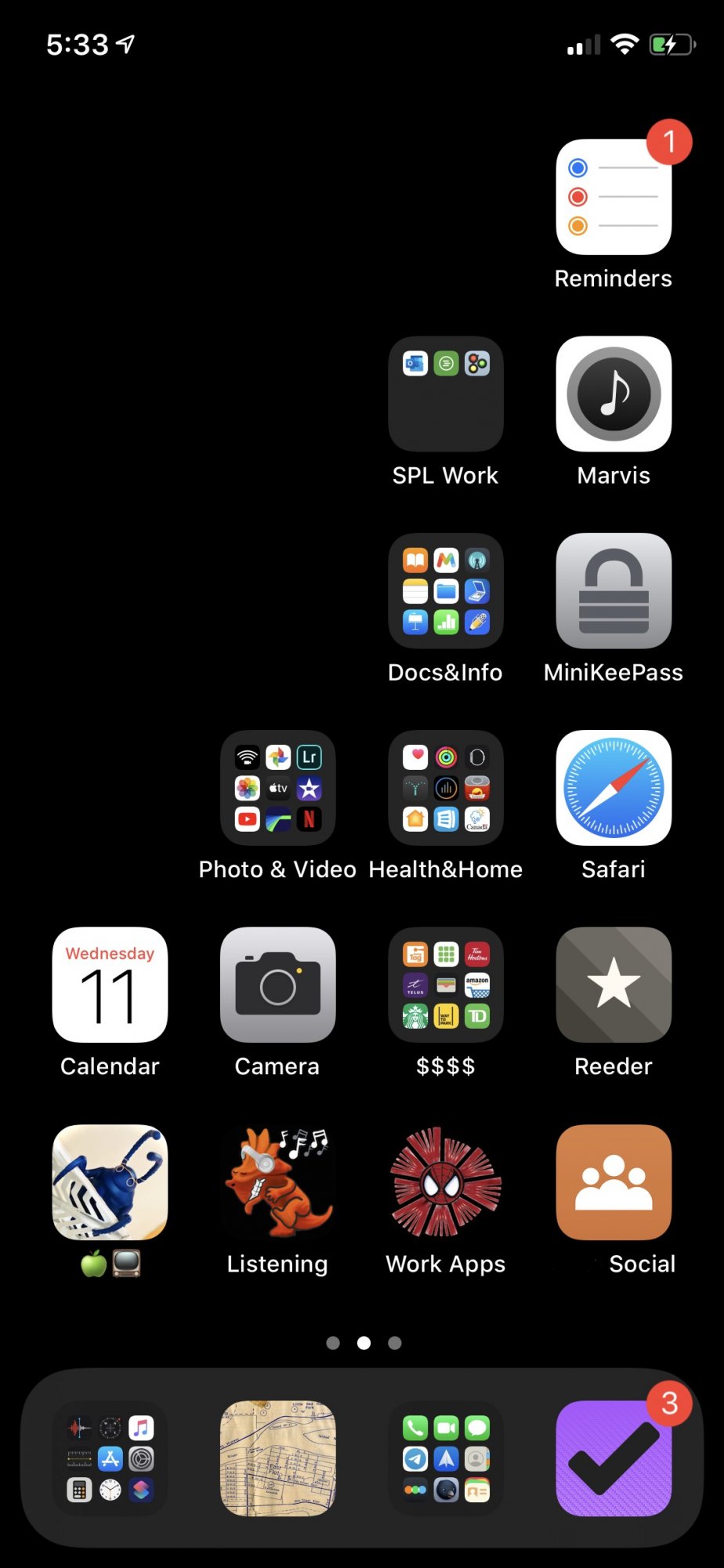Open the Listening shortcut
Screen dimensions: 724x1568
click(277, 1182)
